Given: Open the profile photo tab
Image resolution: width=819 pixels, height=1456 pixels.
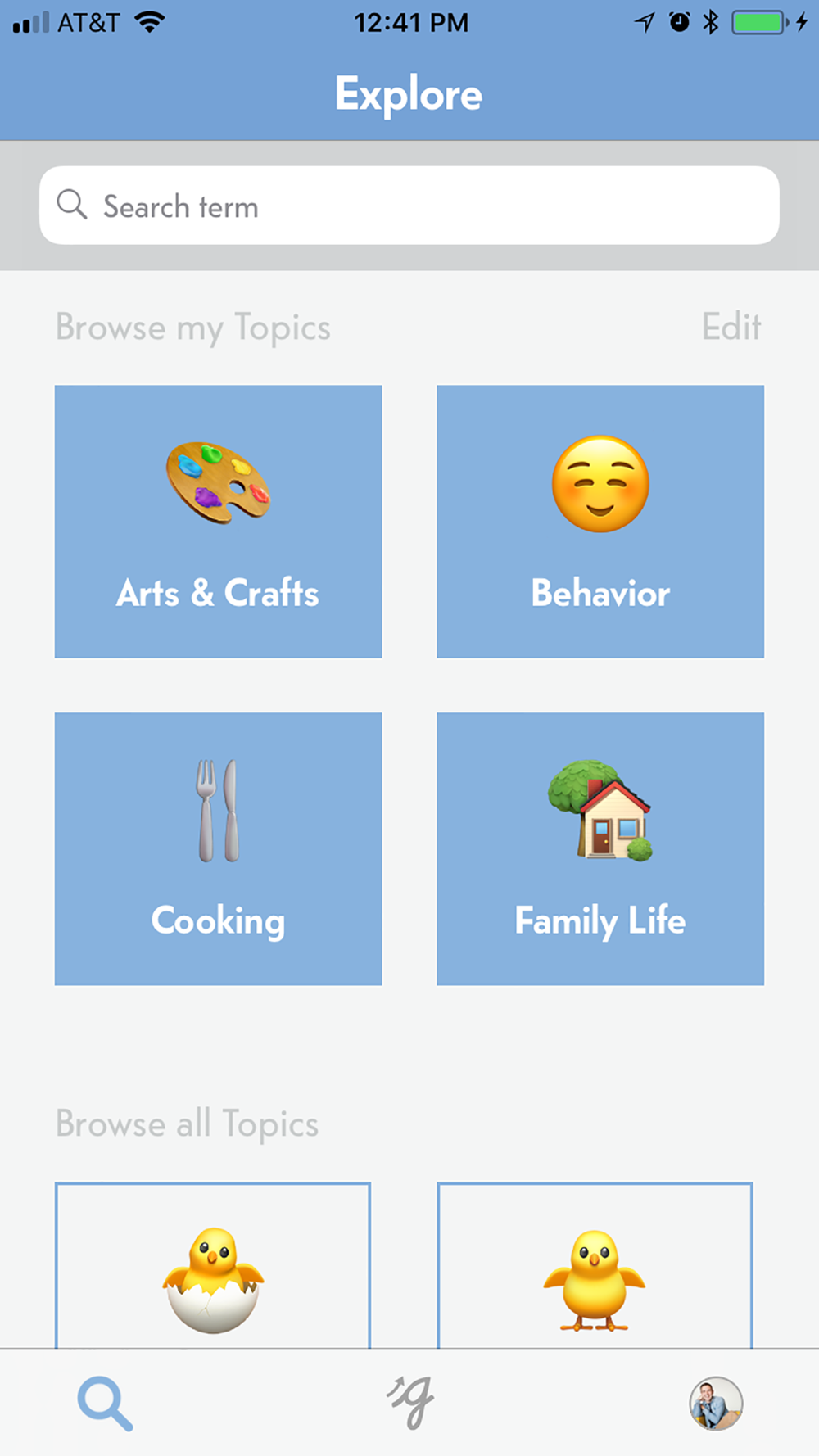Looking at the screenshot, I should click(x=715, y=1404).
